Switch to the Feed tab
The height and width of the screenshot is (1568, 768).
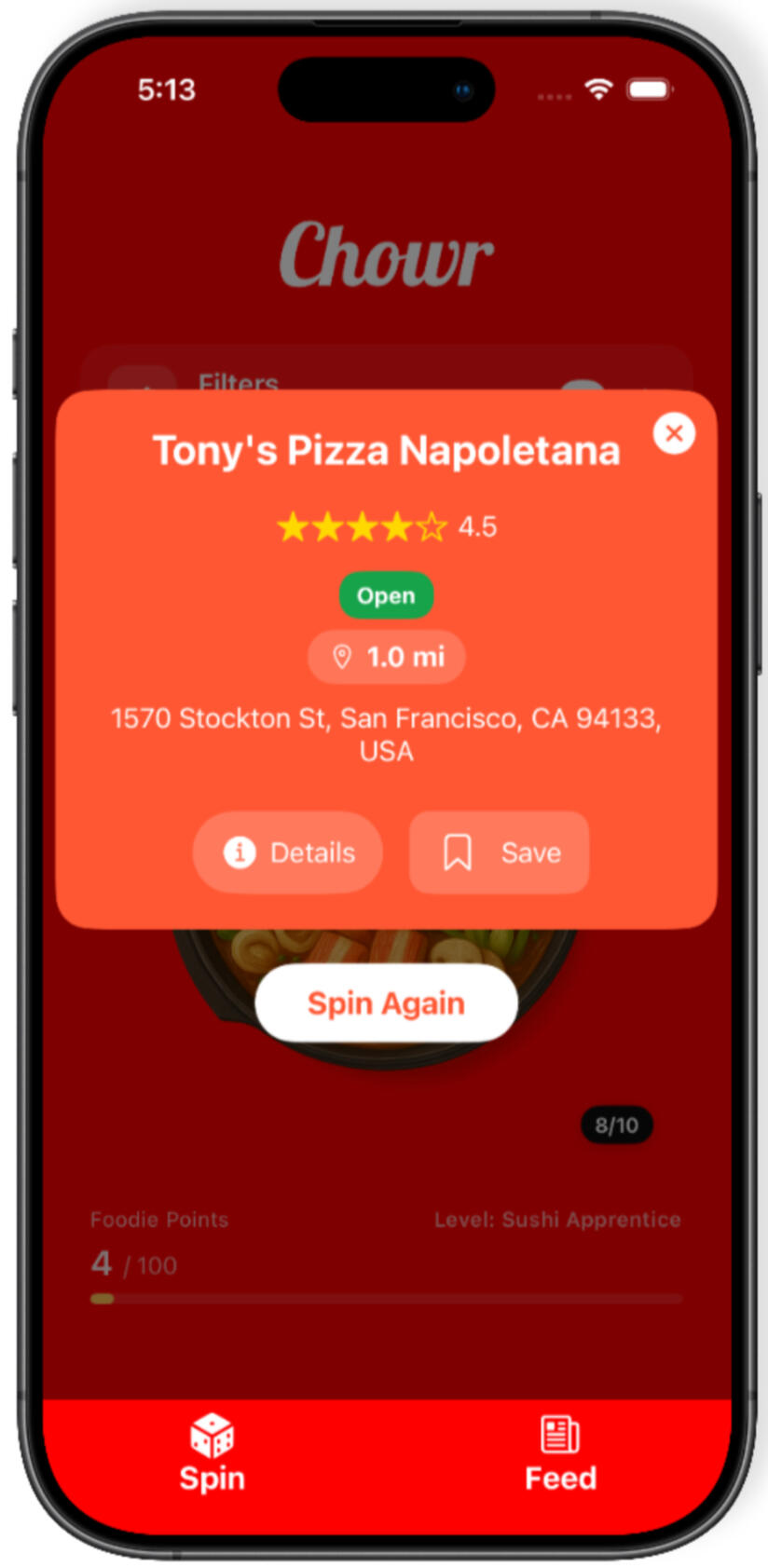560,1454
